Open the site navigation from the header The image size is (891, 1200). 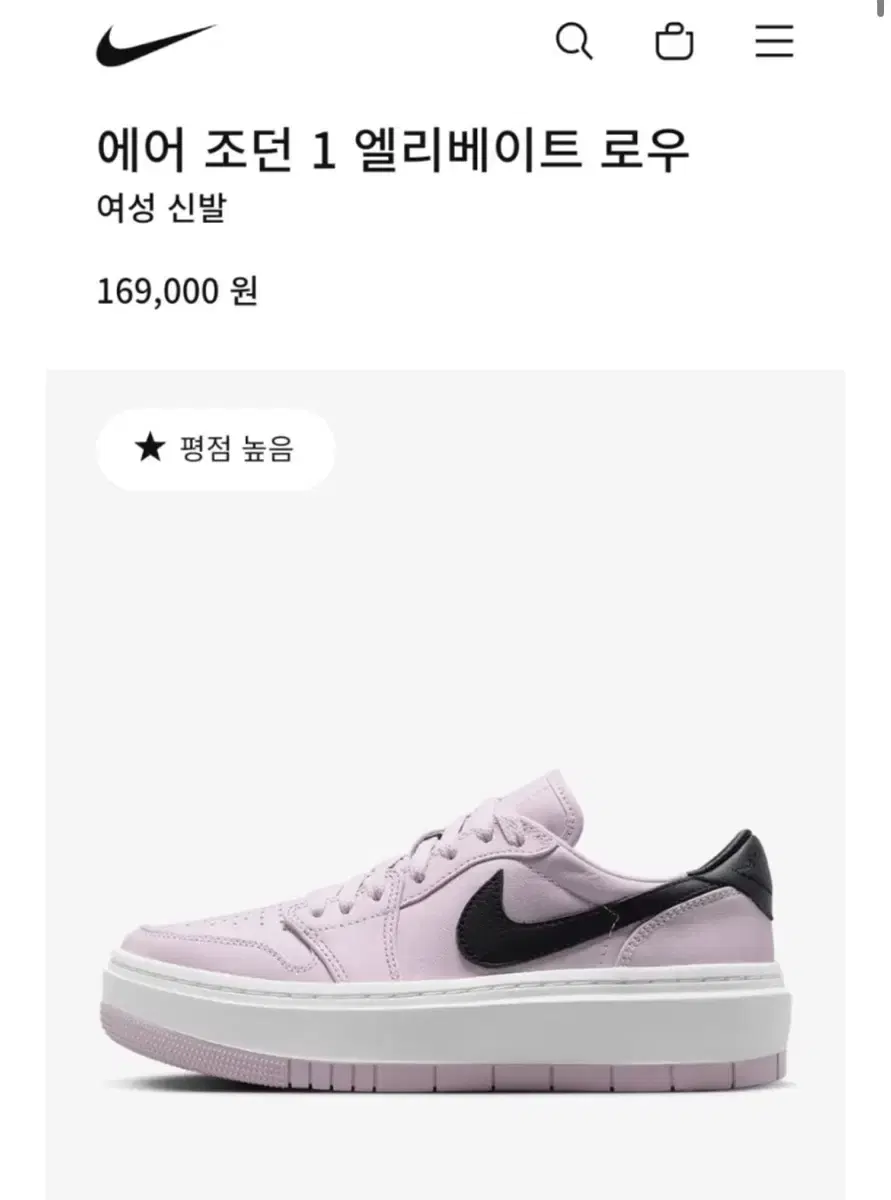[x=772, y=42]
